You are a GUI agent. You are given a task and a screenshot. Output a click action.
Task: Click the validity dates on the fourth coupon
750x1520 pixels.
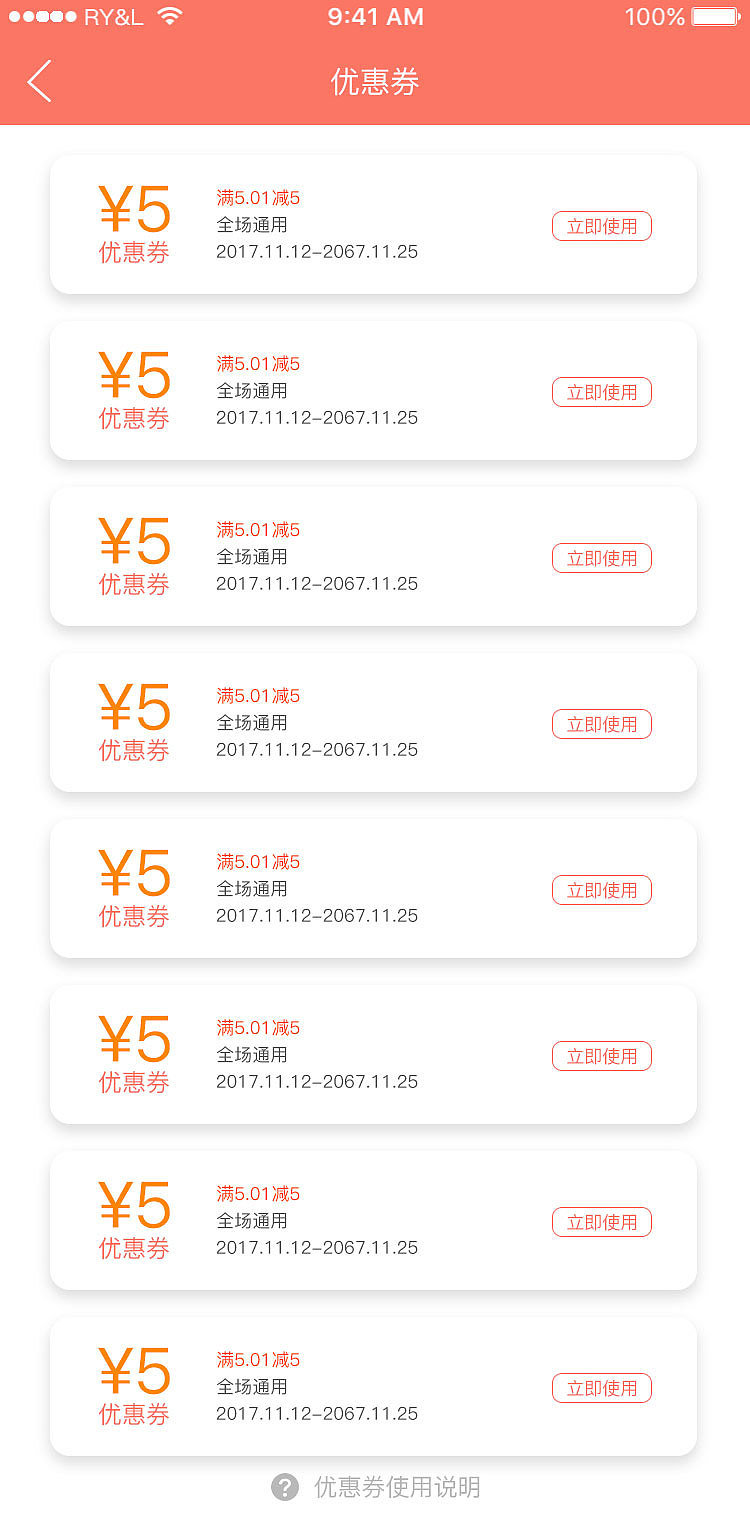317,749
